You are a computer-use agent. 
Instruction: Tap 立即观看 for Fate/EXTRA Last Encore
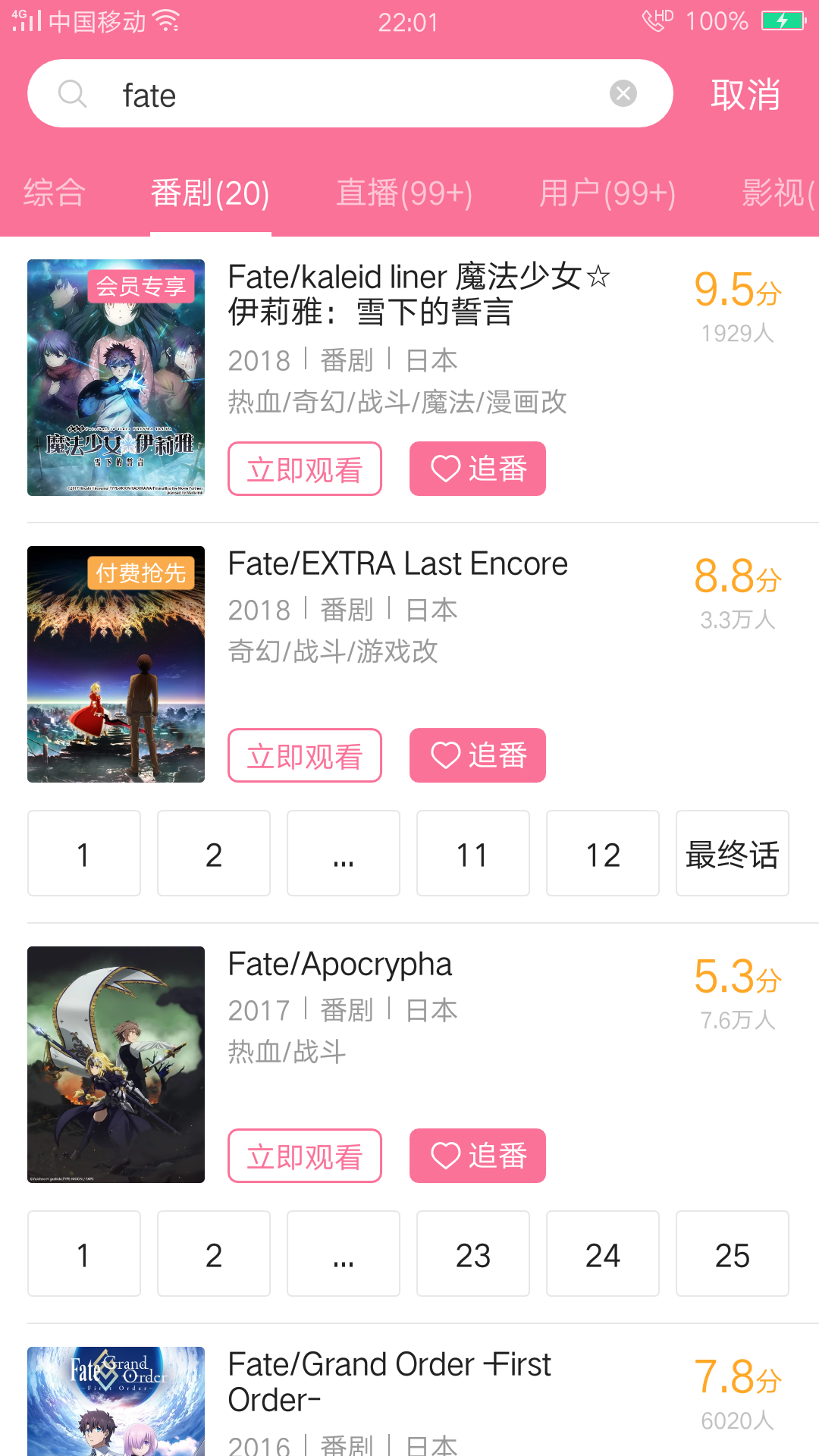coord(305,755)
